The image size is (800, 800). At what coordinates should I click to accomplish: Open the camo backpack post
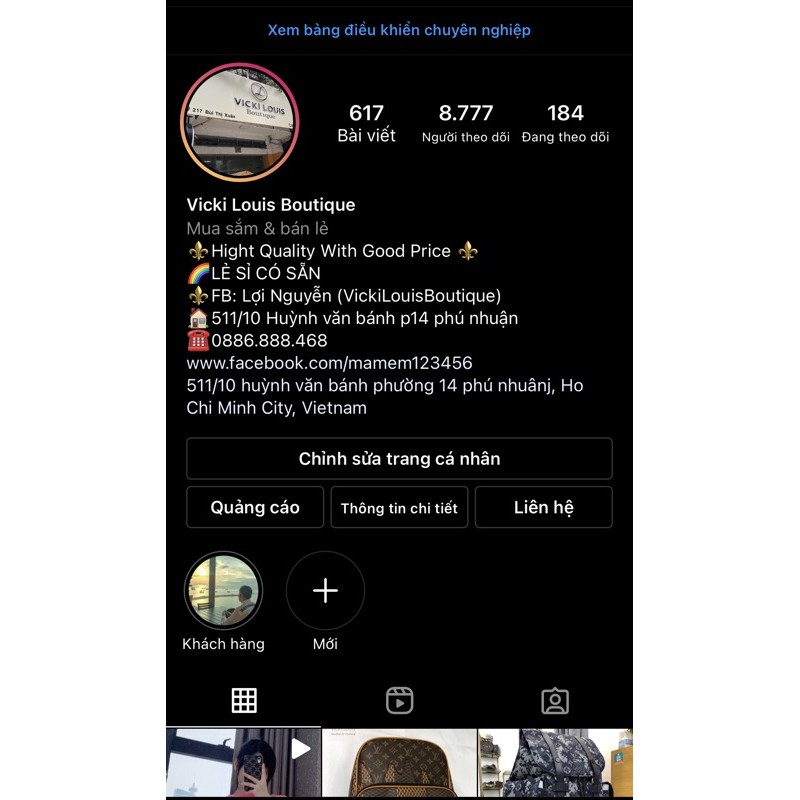[555, 764]
